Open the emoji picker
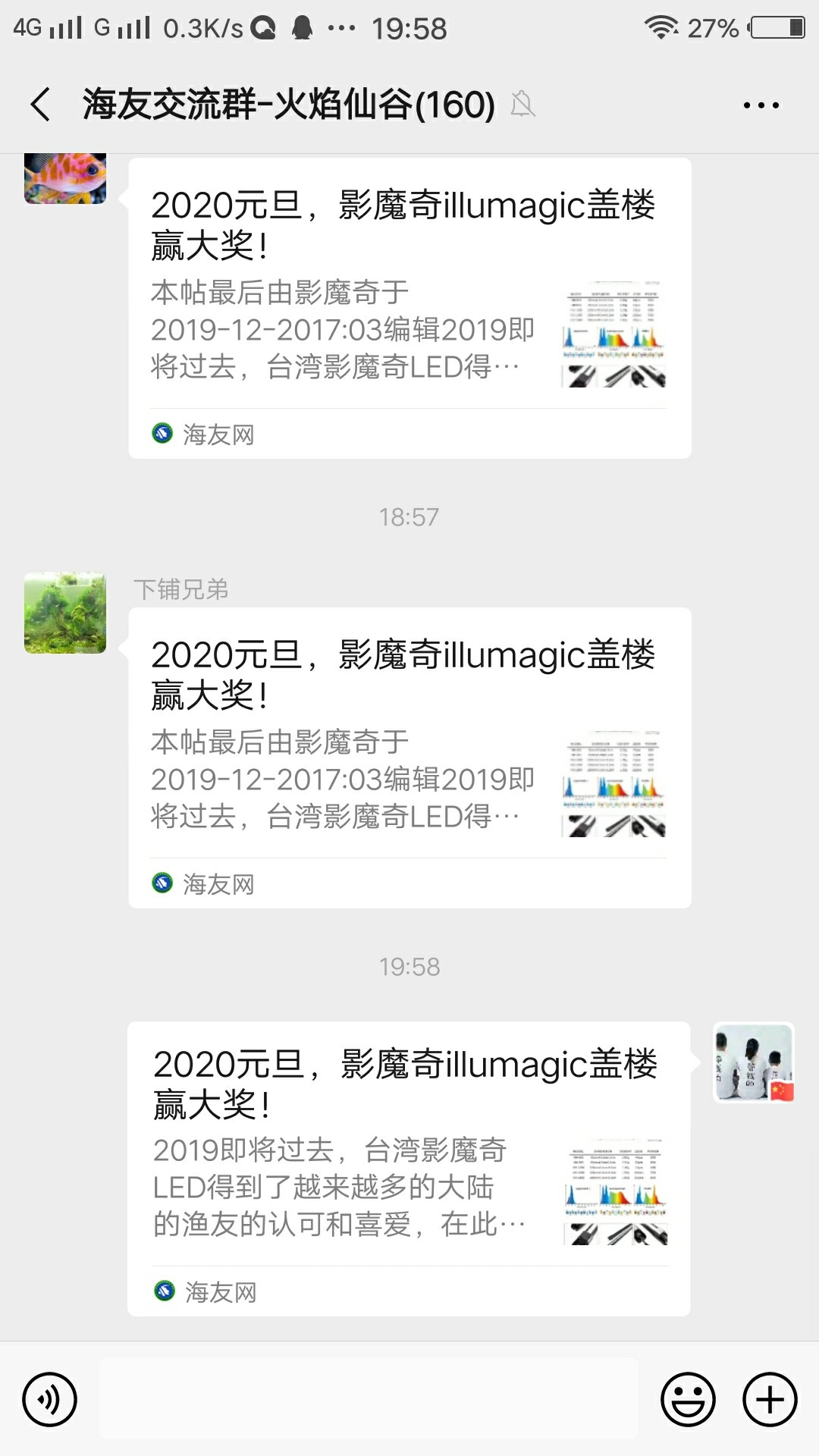 pyautogui.click(x=688, y=1399)
